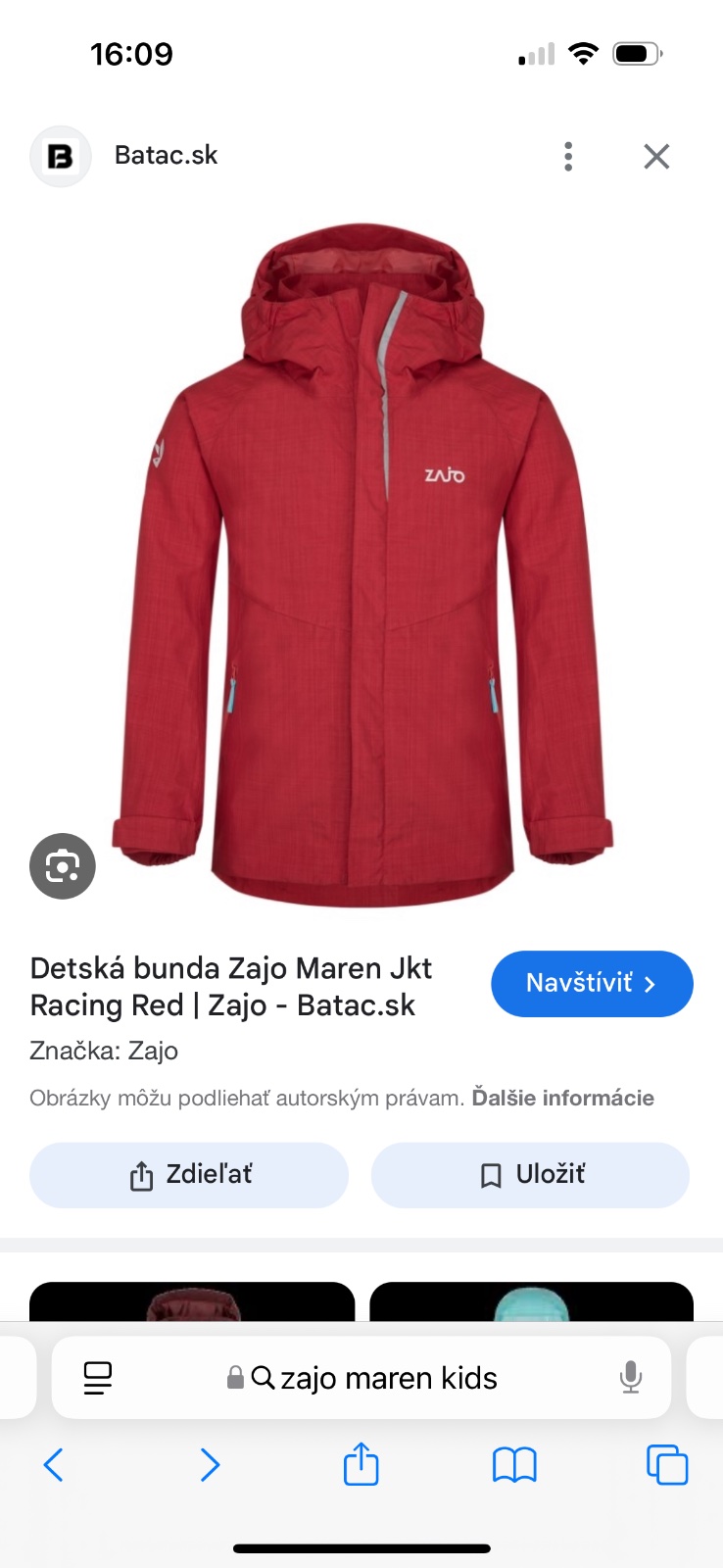723x1568 pixels.
Task: Share the image via Zdieľať
Action: (x=189, y=1175)
